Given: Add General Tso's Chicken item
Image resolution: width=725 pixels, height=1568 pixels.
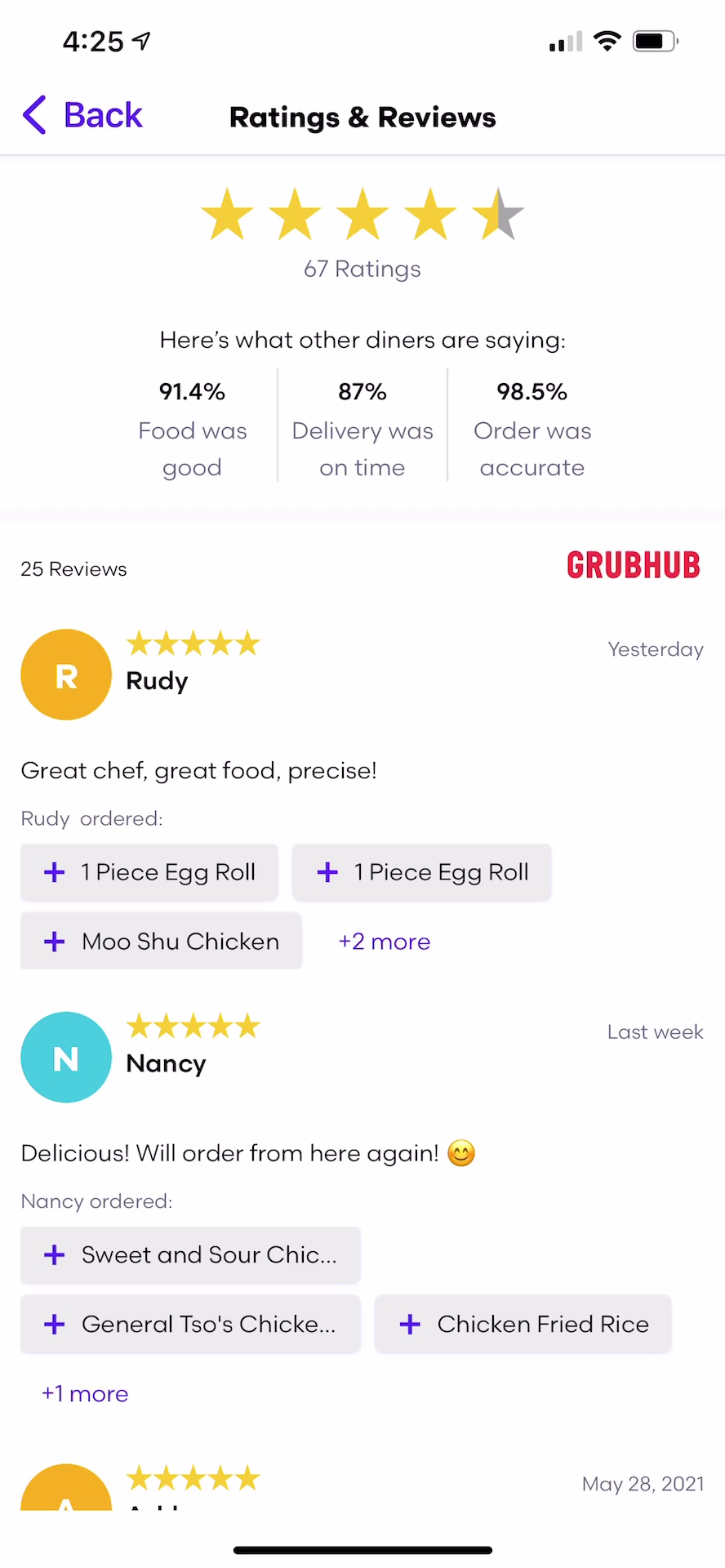Looking at the screenshot, I should click(x=190, y=1325).
